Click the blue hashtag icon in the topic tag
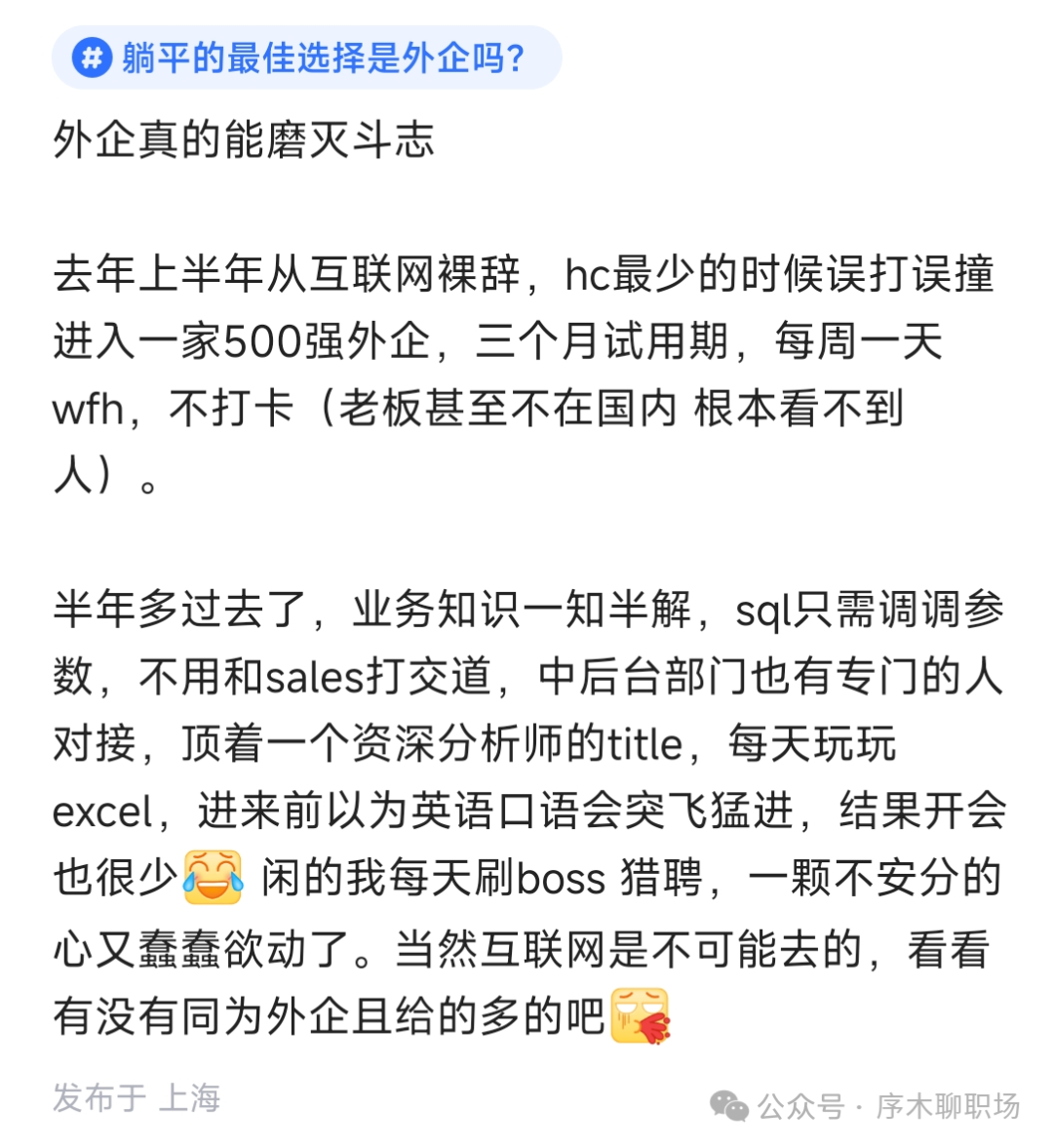The height and width of the screenshot is (1148, 1053). (x=92, y=58)
